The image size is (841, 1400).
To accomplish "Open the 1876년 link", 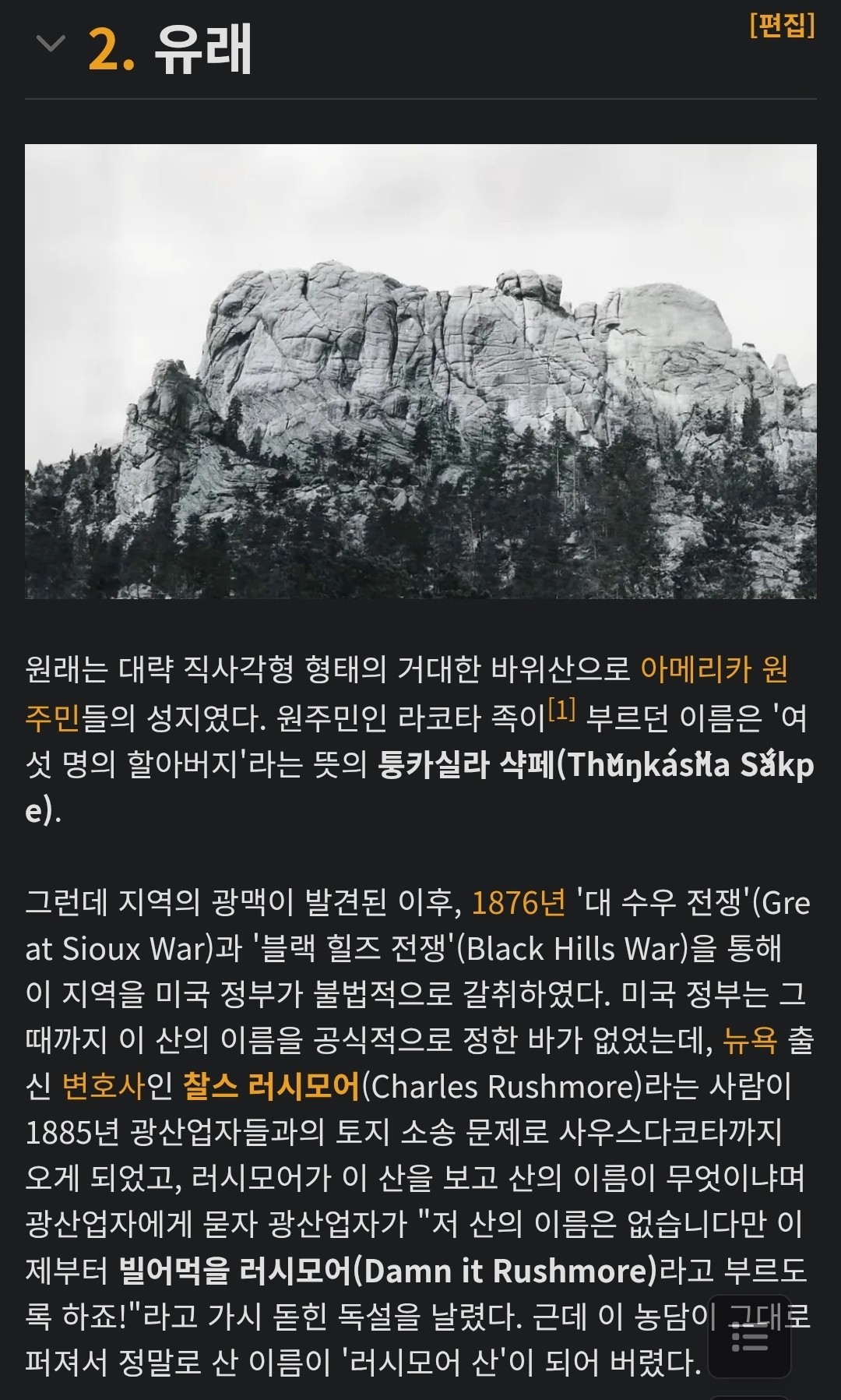I will pyautogui.click(x=519, y=902).
